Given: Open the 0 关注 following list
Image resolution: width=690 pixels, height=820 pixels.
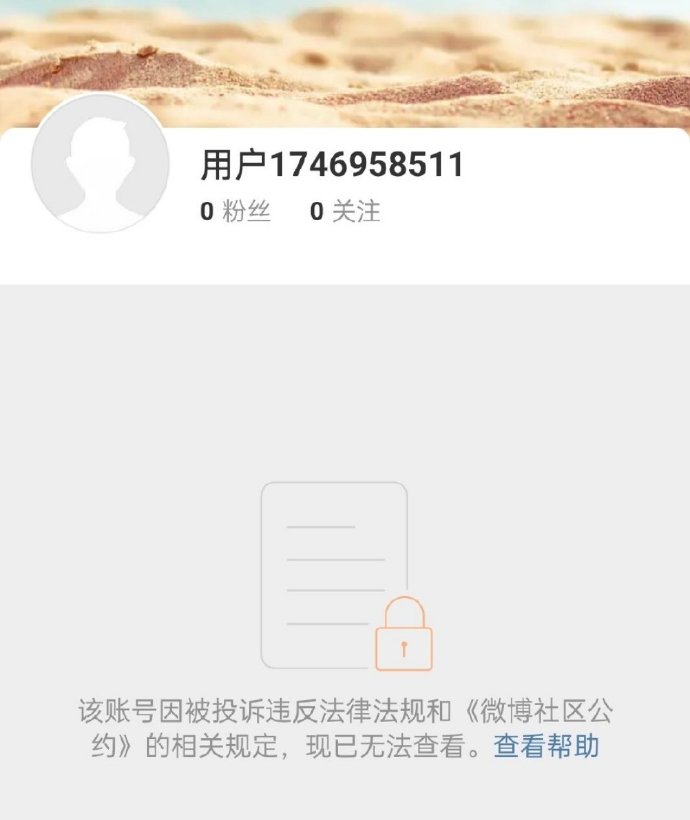Looking at the screenshot, I should [x=345, y=212].
